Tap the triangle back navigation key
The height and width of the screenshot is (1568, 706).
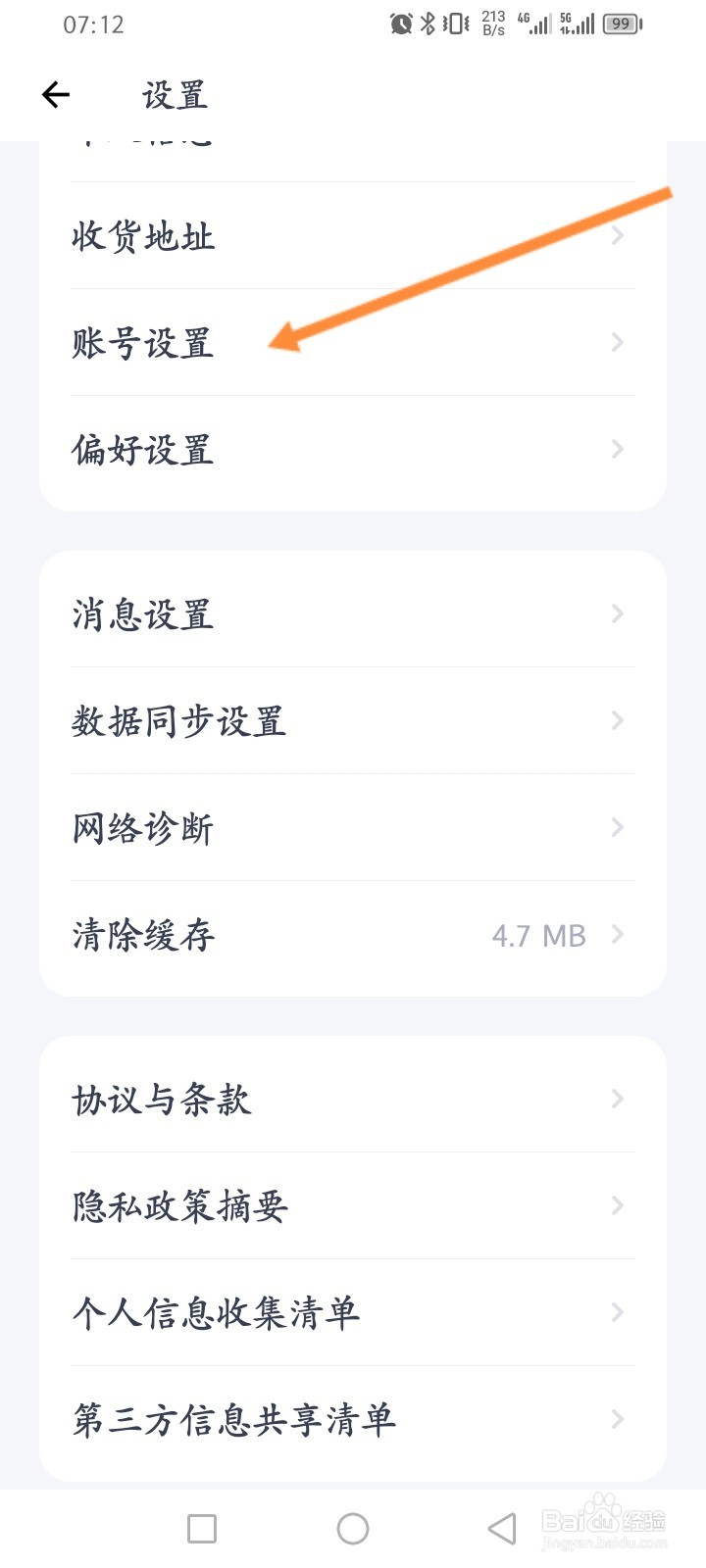500,1527
